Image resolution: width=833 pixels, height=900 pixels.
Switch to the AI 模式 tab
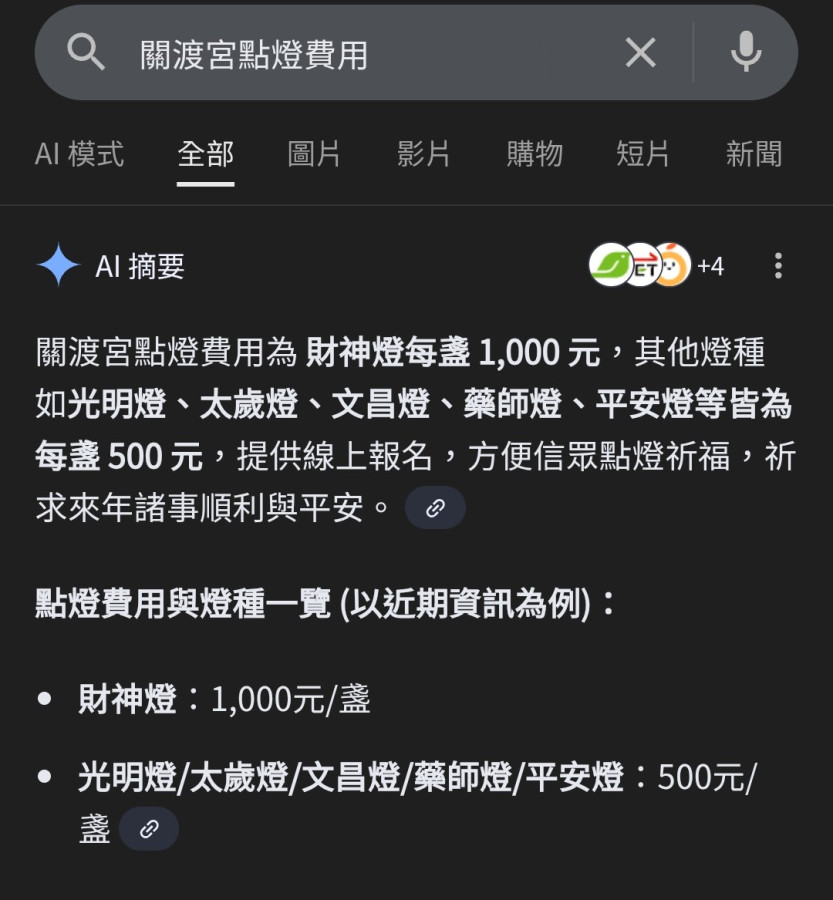[x=79, y=154]
